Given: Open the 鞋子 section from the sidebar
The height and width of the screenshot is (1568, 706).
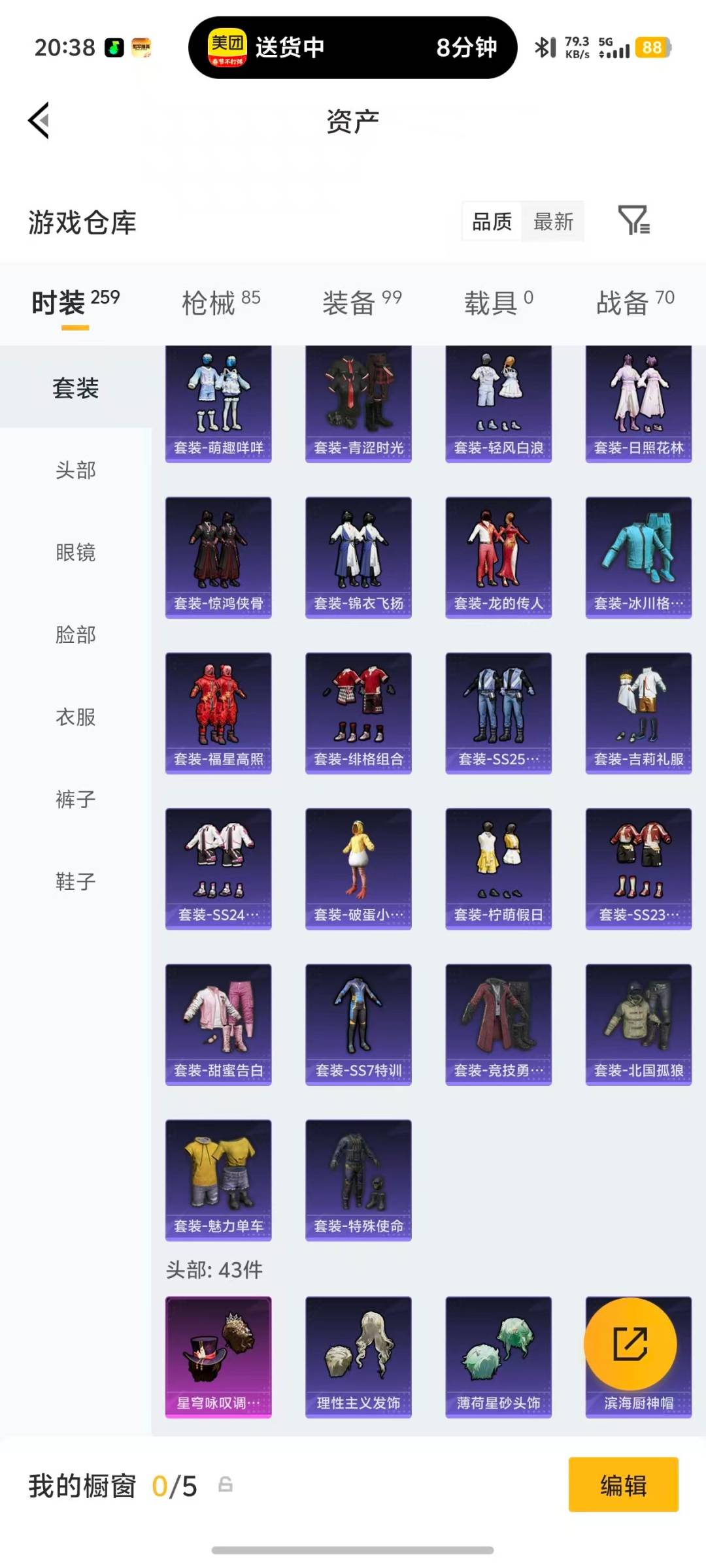Looking at the screenshot, I should click(76, 882).
